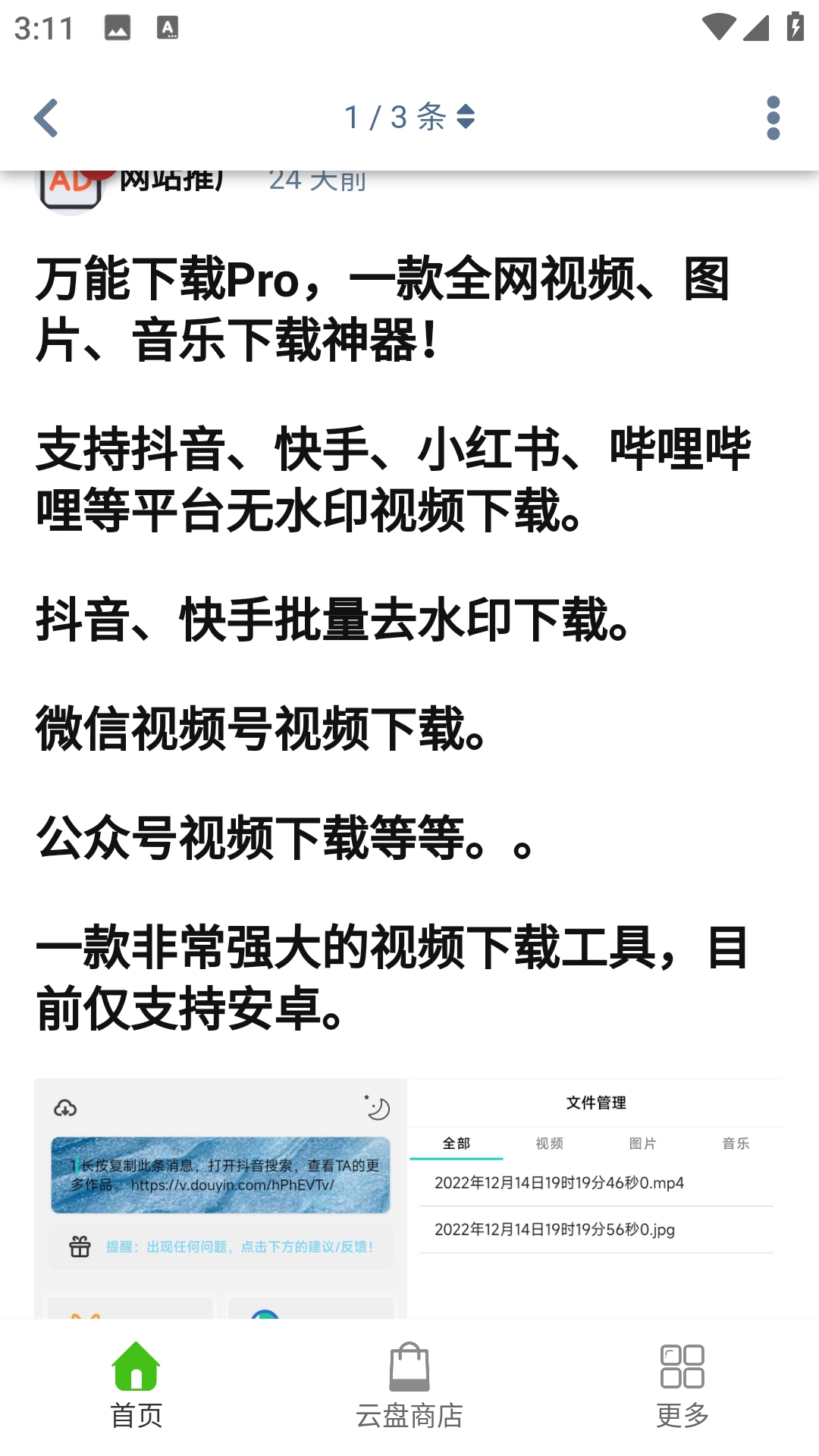Open the three-dot overflow menu
The height and width of the screenshot is (1456, 819).
pos(773,119)
